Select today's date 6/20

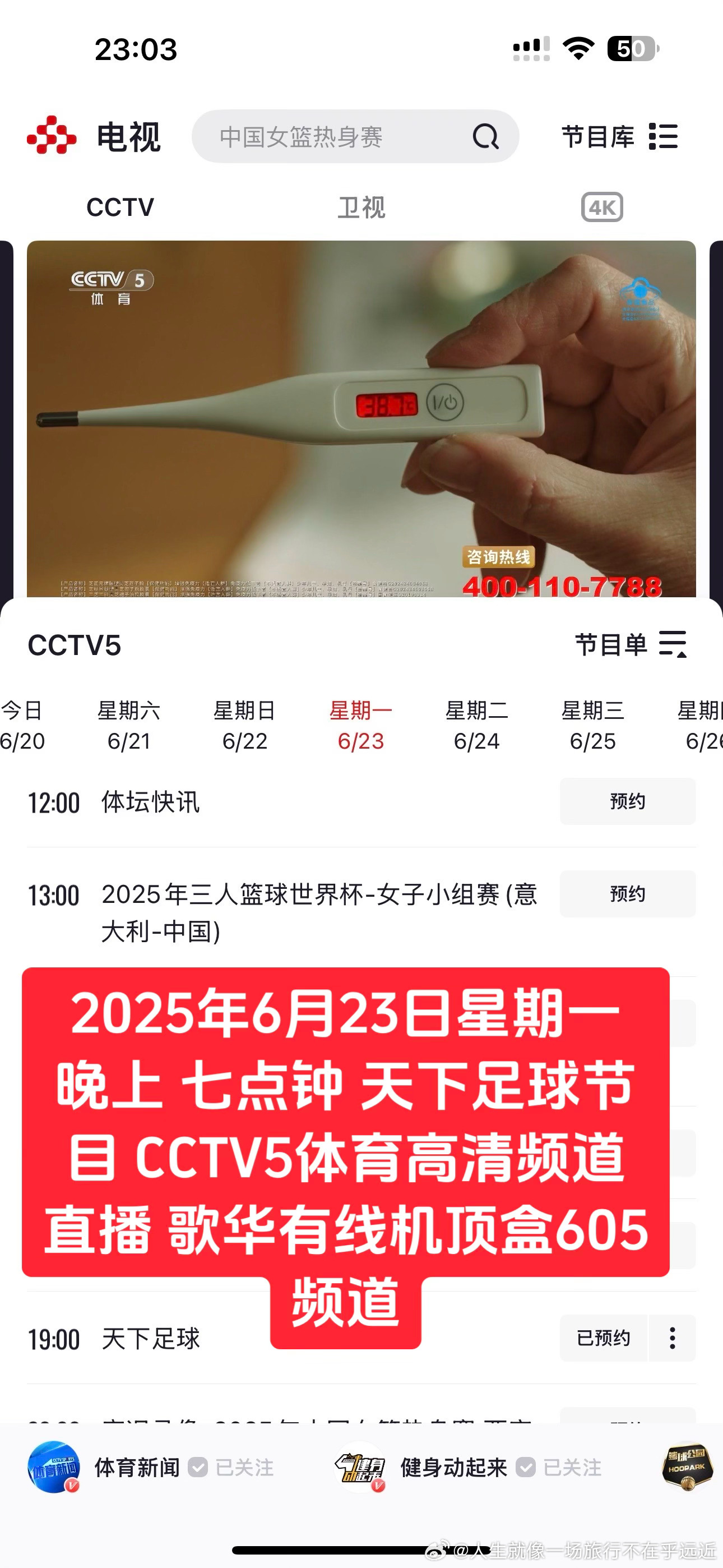point(22,726)
